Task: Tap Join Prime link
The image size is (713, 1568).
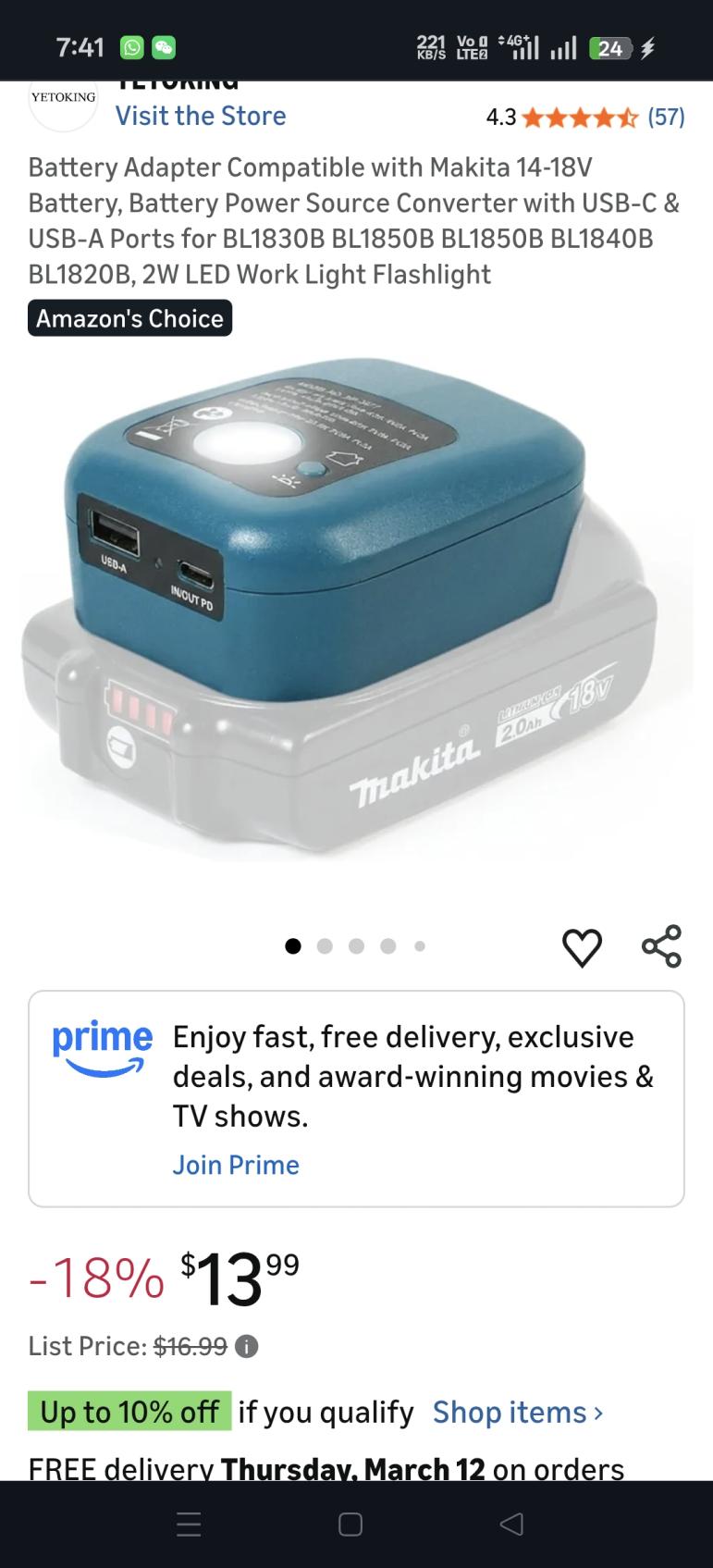Action: (x=236, y=1165)
